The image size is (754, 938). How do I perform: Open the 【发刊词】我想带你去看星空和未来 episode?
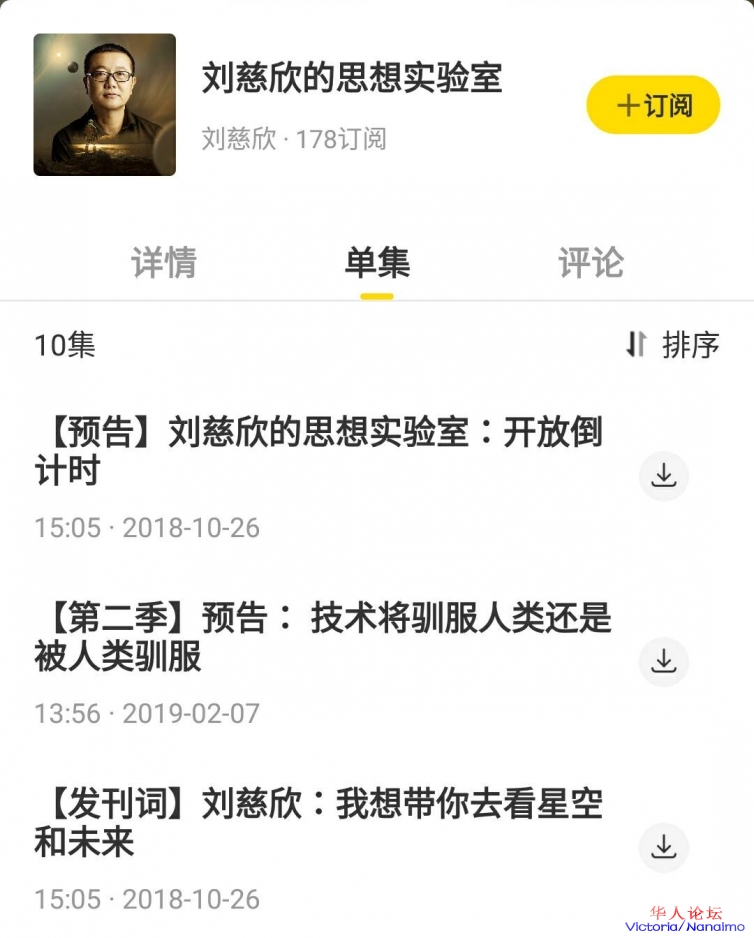click(318, 822)
